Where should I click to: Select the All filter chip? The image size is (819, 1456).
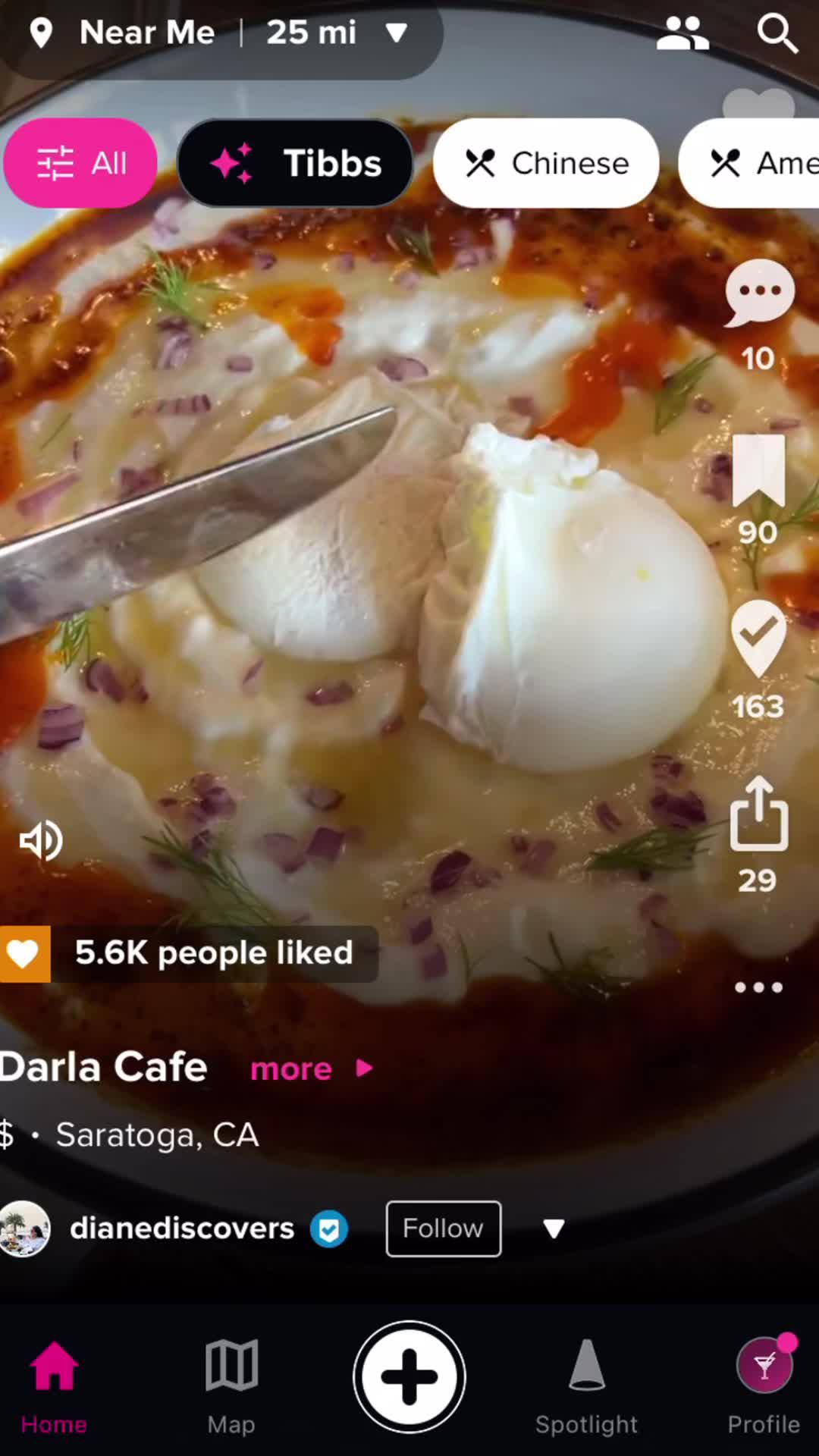[x=80, y=163]
